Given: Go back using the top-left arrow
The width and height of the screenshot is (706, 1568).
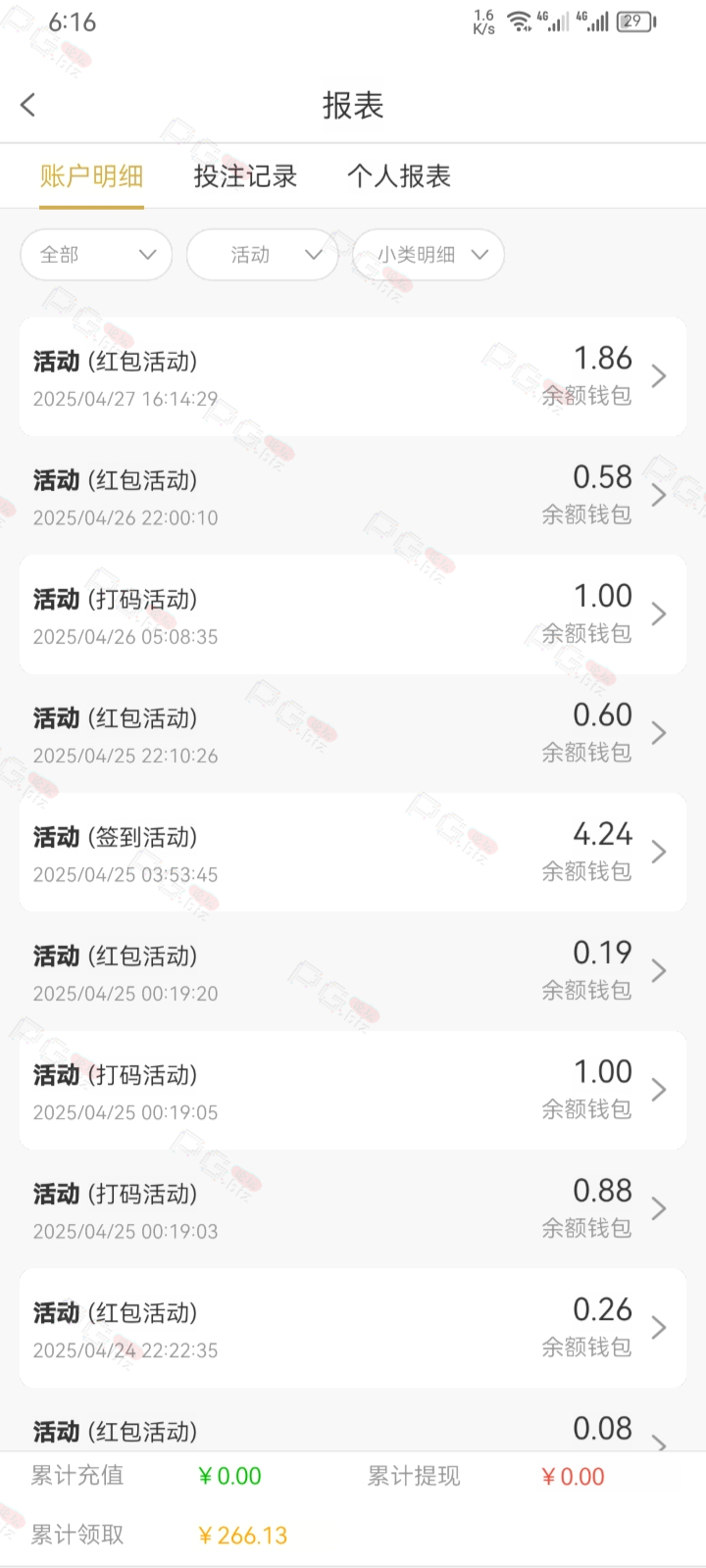Looking at the screenshot, I should coord(27,105).
